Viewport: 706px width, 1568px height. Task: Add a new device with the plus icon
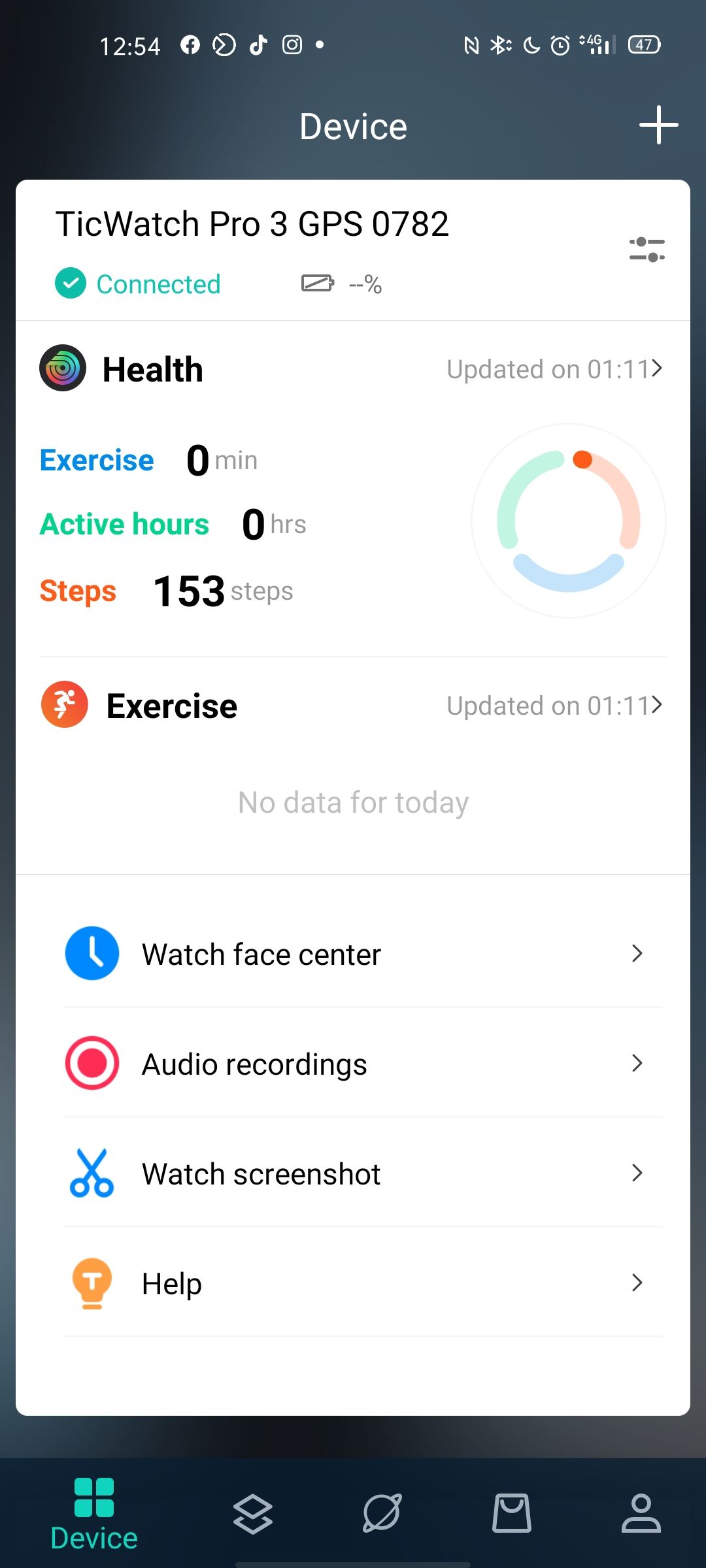coord(658,125)
